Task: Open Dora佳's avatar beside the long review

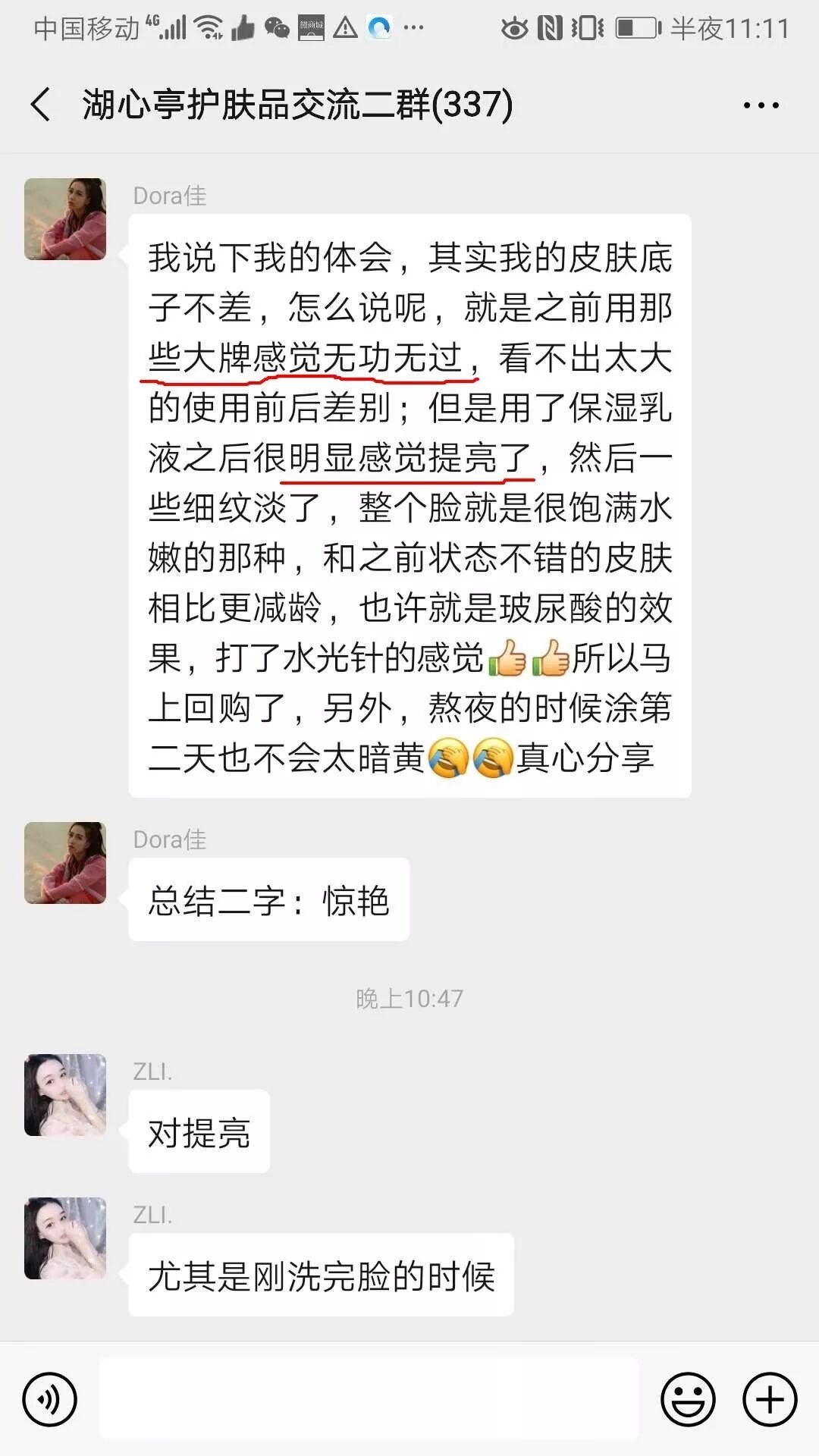Action: click(65, 219)
